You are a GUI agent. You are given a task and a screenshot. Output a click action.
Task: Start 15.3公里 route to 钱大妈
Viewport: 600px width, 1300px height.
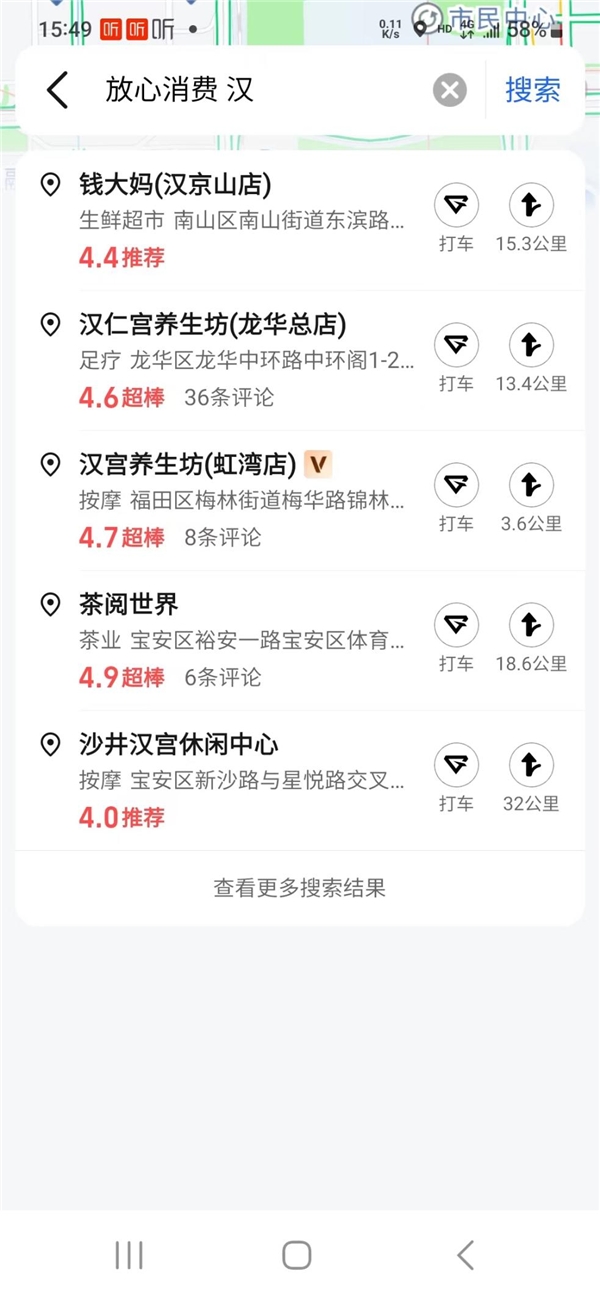(x=531, y=219)
